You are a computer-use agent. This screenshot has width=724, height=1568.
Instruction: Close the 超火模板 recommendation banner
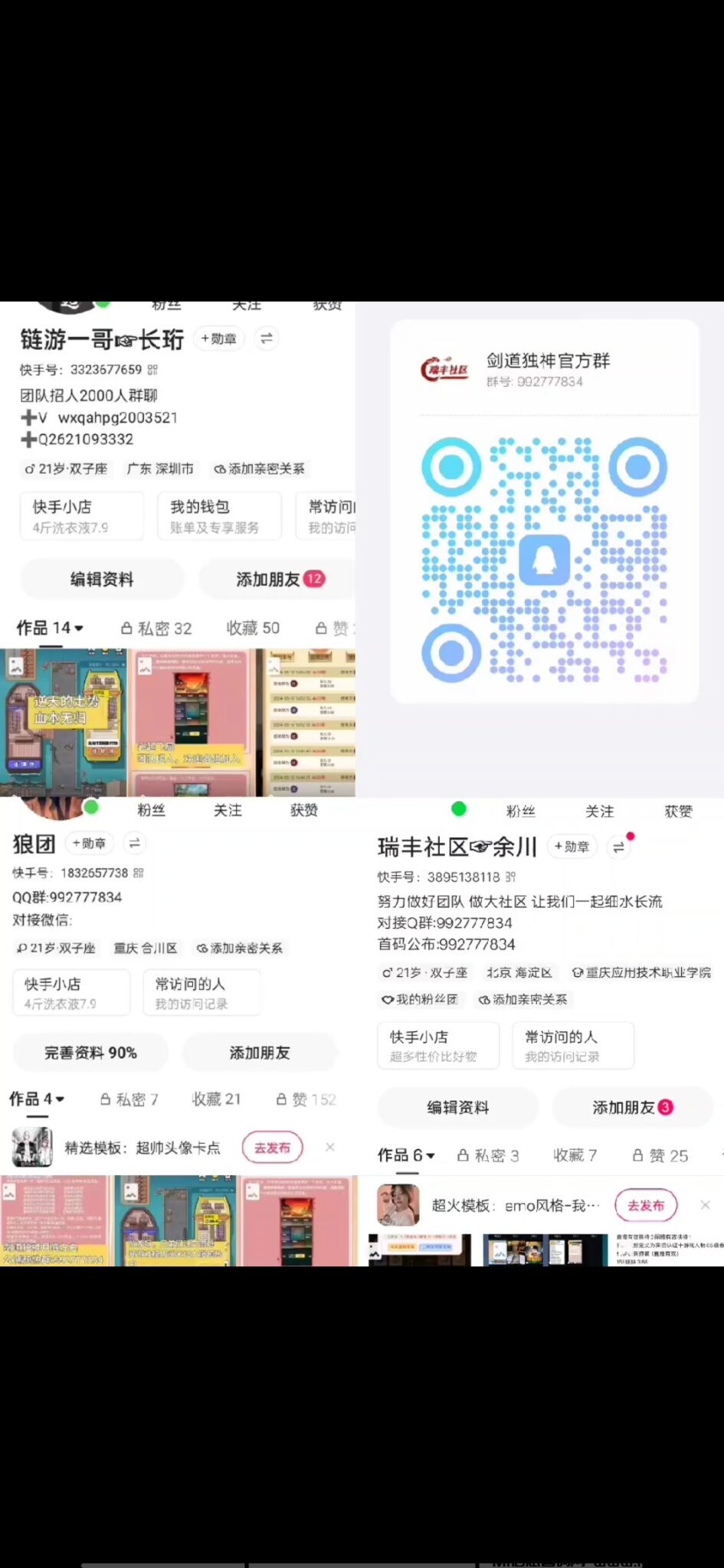[x=704, y=1204]
